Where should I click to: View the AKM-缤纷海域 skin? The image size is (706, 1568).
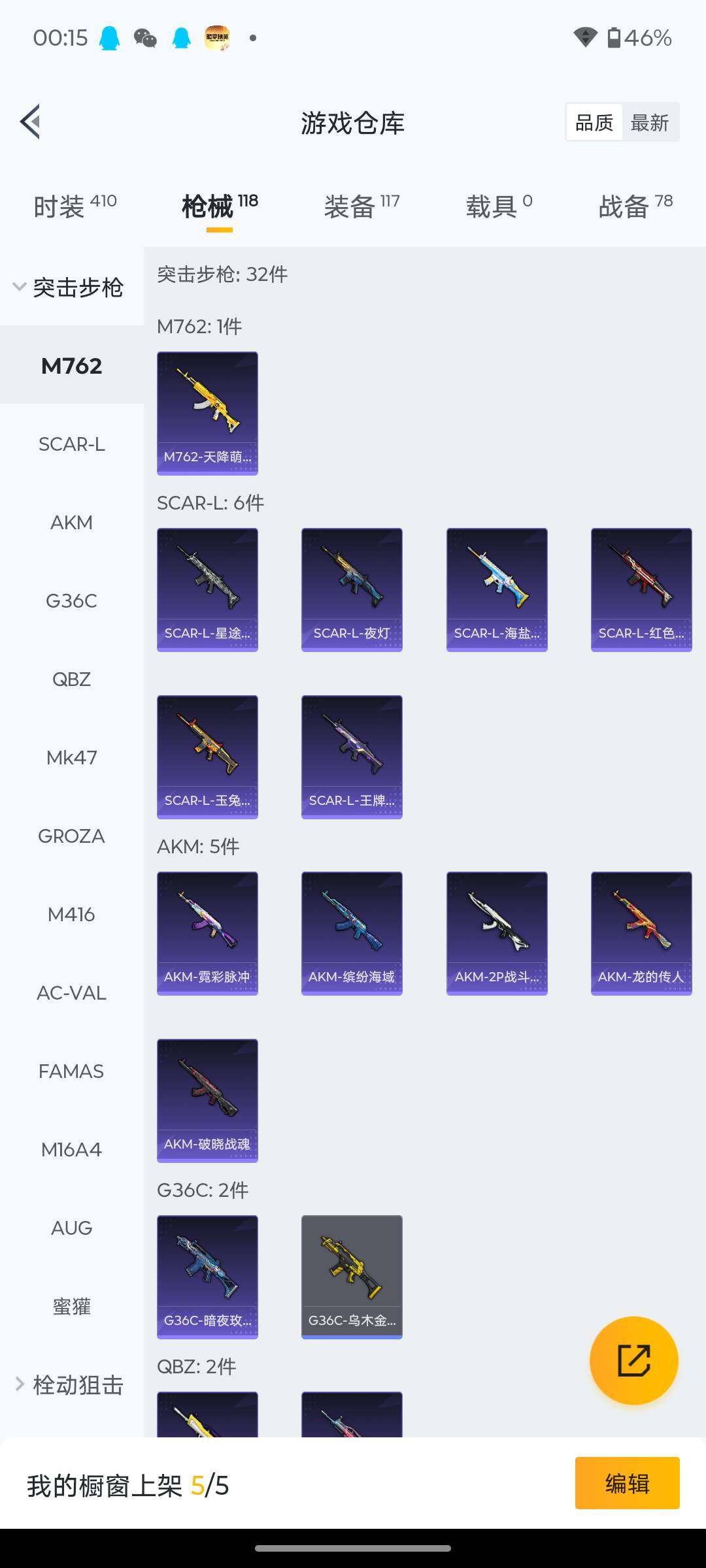[352, 933]
